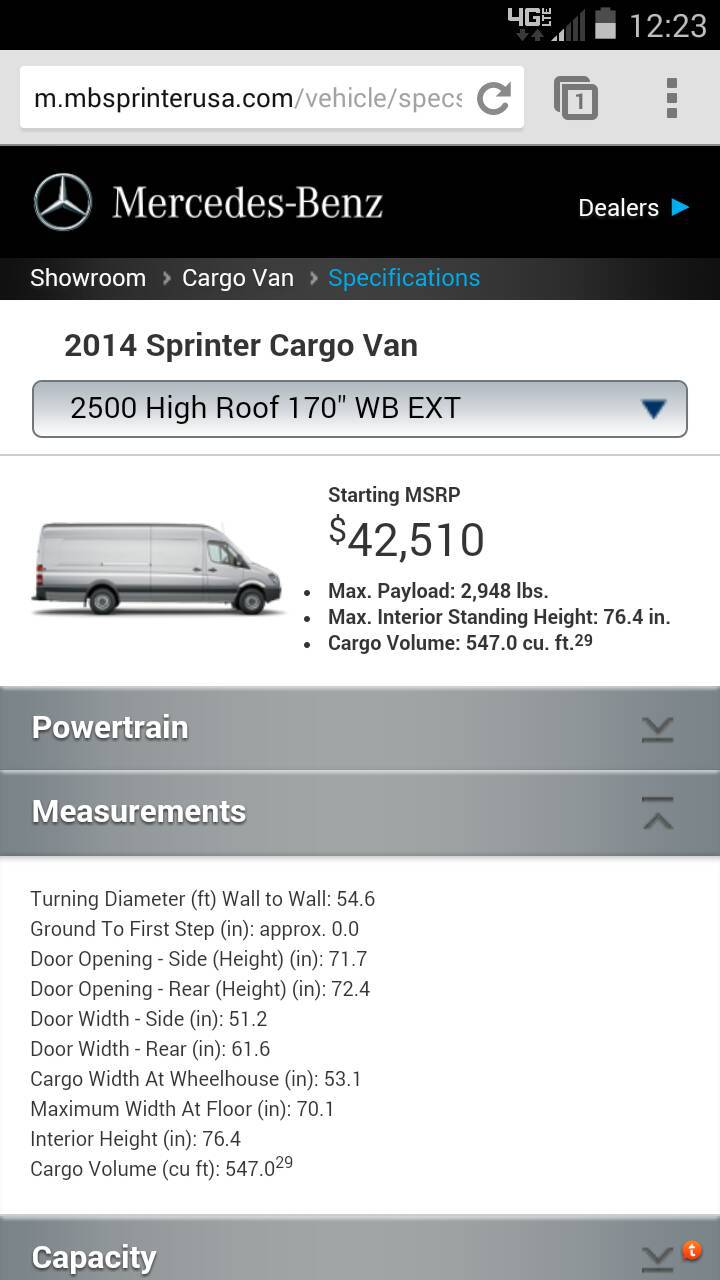Image resolution: width=720 pixels, height=1280 pixels.
Task: Reload the current page
Action: coord(494,98)
